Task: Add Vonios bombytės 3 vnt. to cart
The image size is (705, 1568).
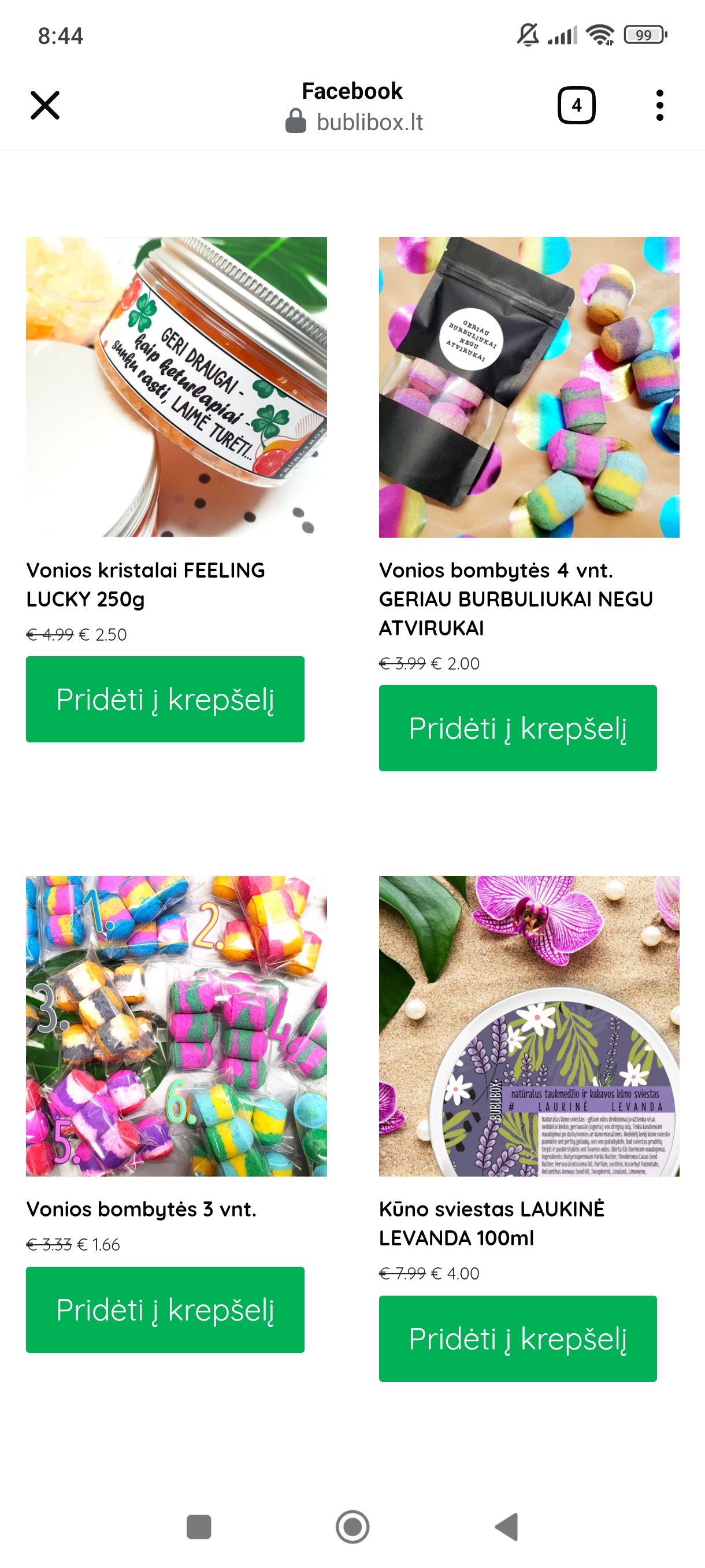Action: pyautogui.click(x=165, y=1310)
